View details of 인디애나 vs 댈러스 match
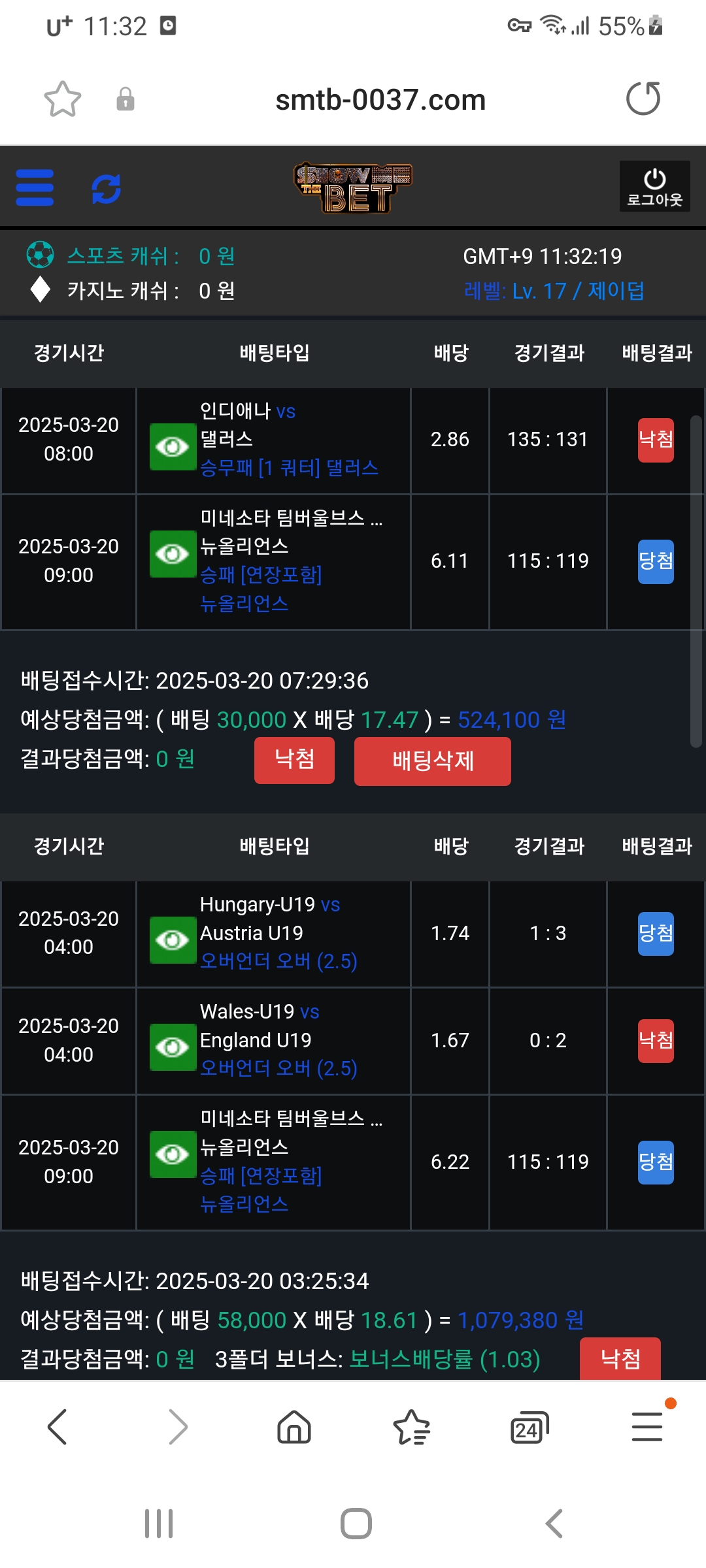The width and height of the screenshot is (706, 1568). (x=173, y=447)
